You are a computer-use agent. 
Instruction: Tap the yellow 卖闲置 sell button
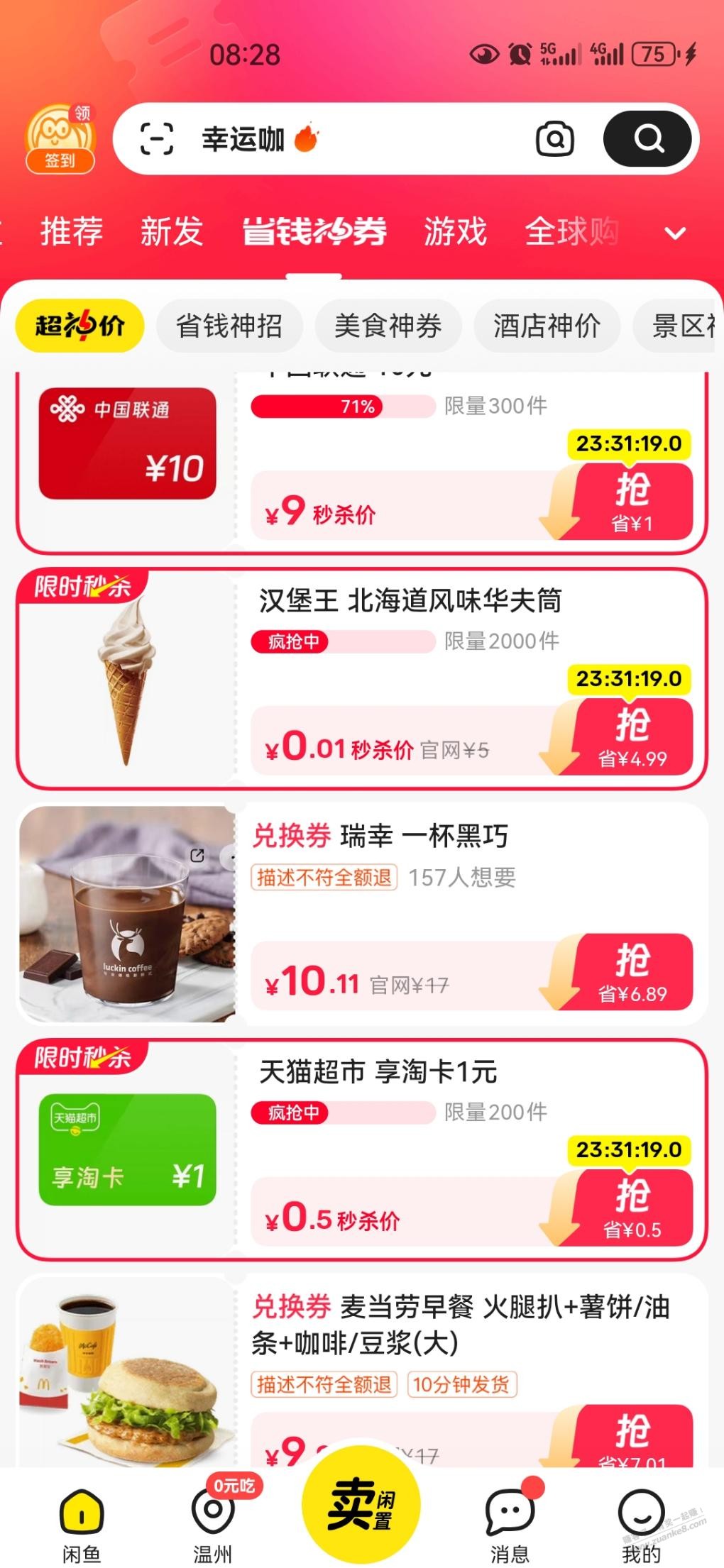pyautogui.click(x=361, y=1504)
